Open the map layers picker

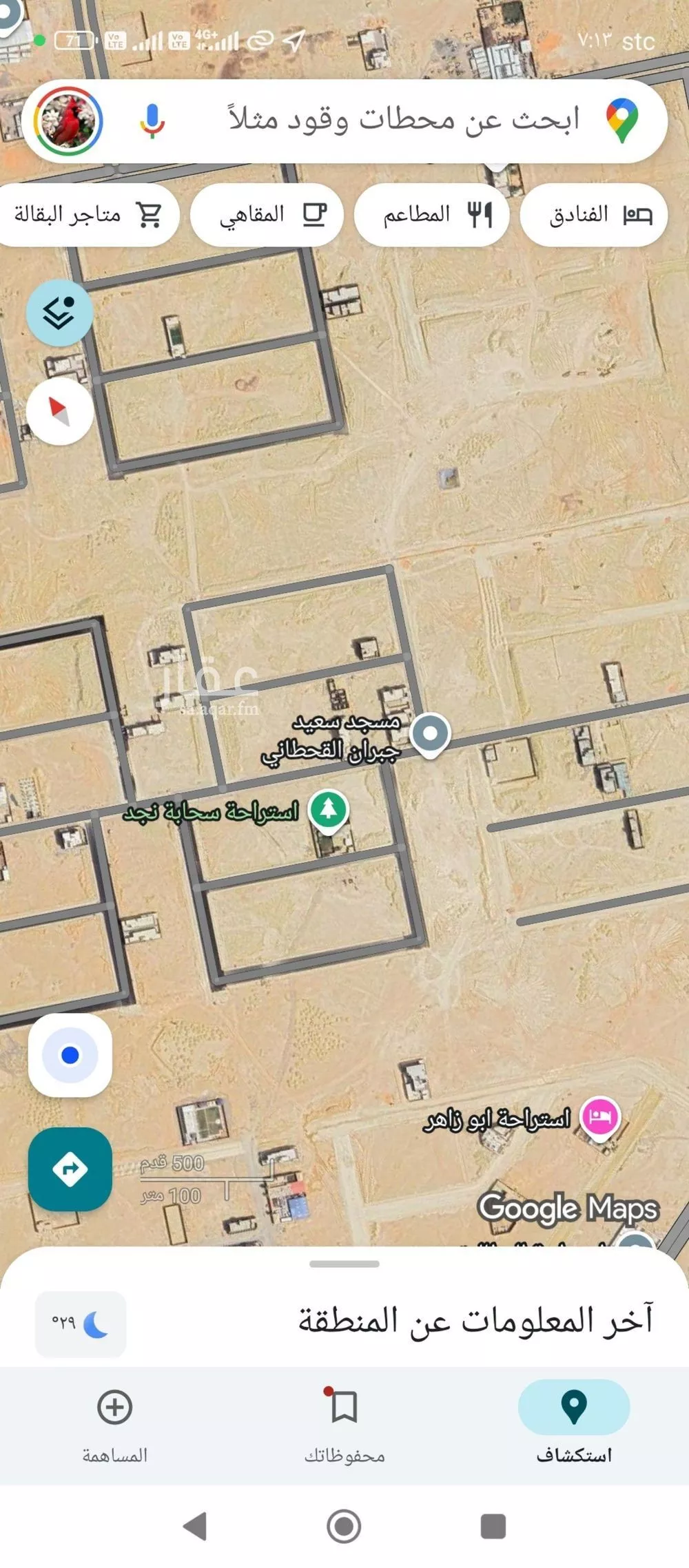tap(61, 313)
